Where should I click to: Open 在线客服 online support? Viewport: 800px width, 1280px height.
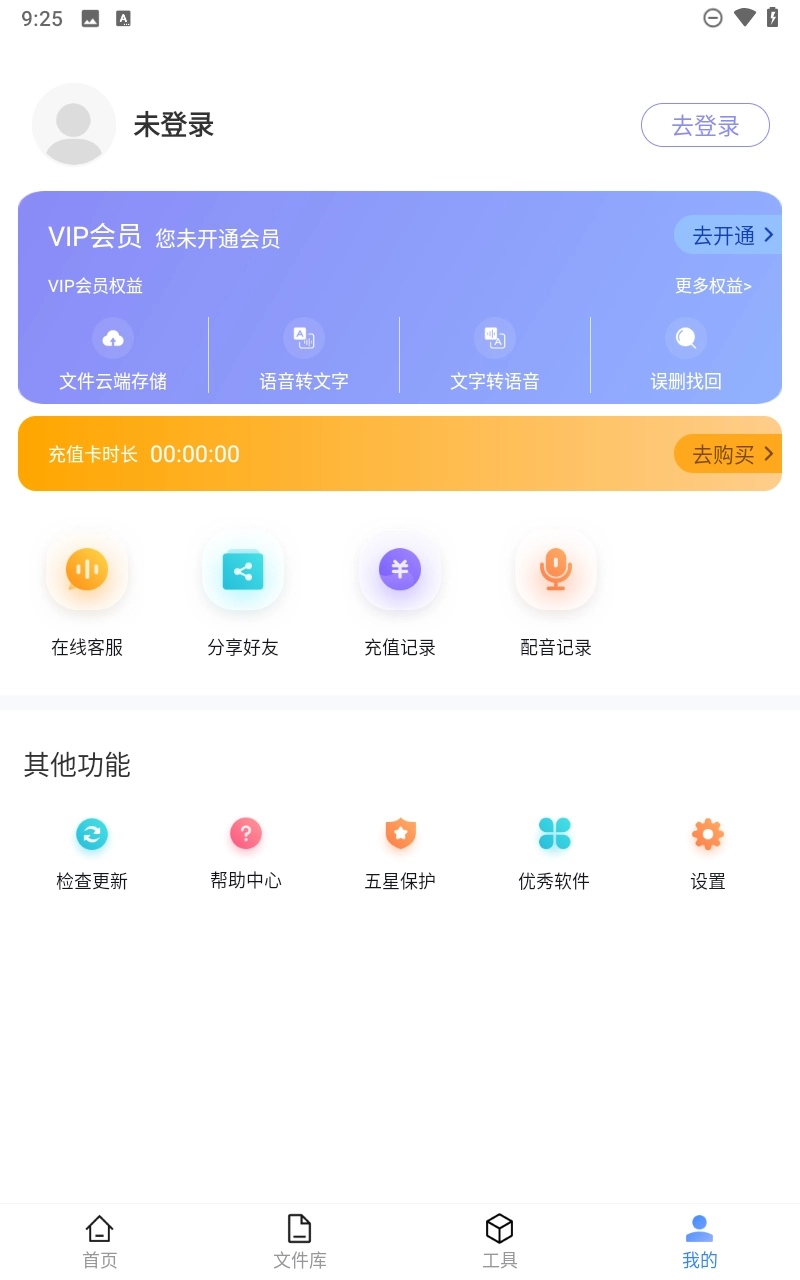(x=87, y=592)
